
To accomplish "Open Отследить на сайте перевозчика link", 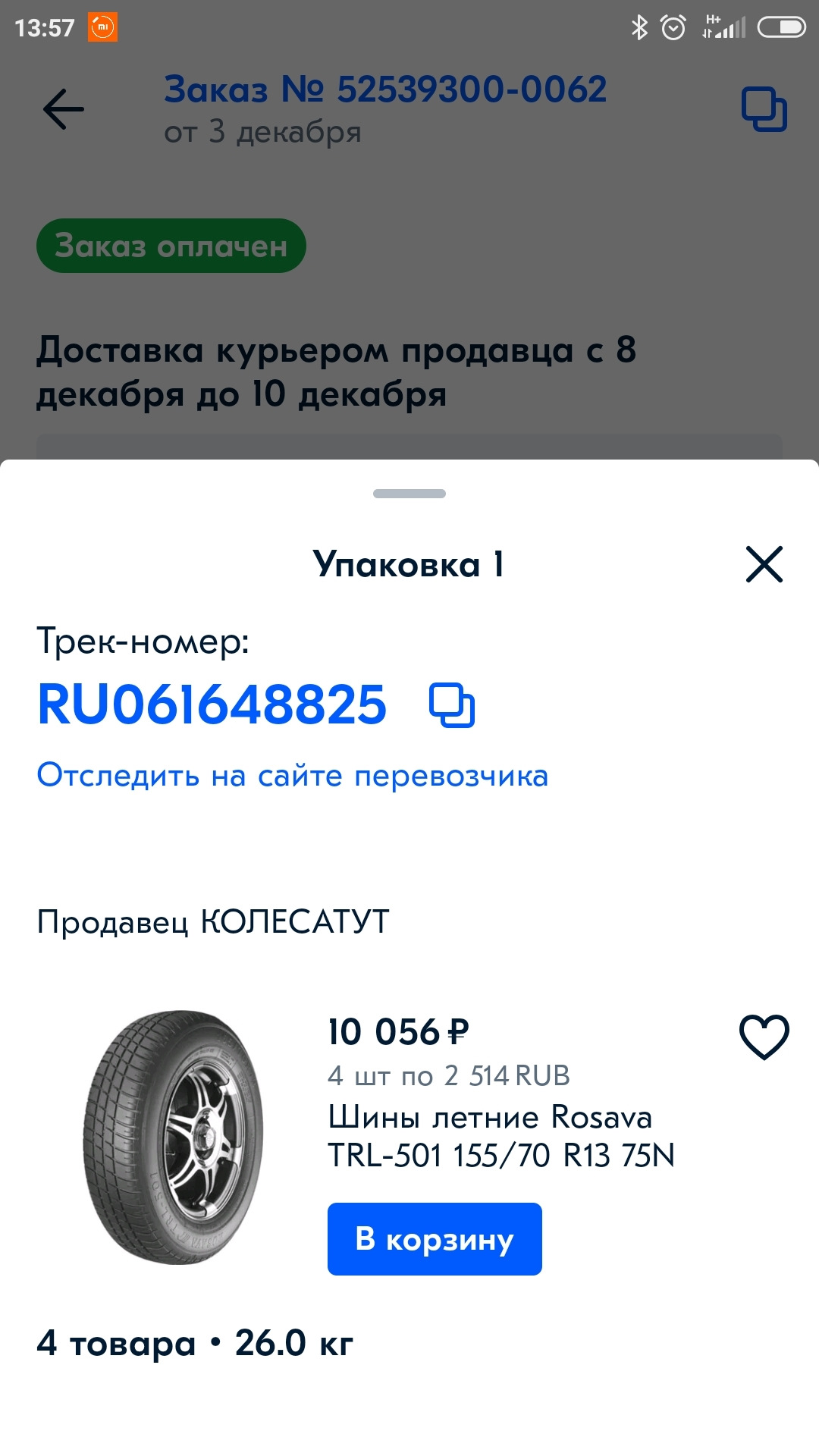I will point(292,776).
